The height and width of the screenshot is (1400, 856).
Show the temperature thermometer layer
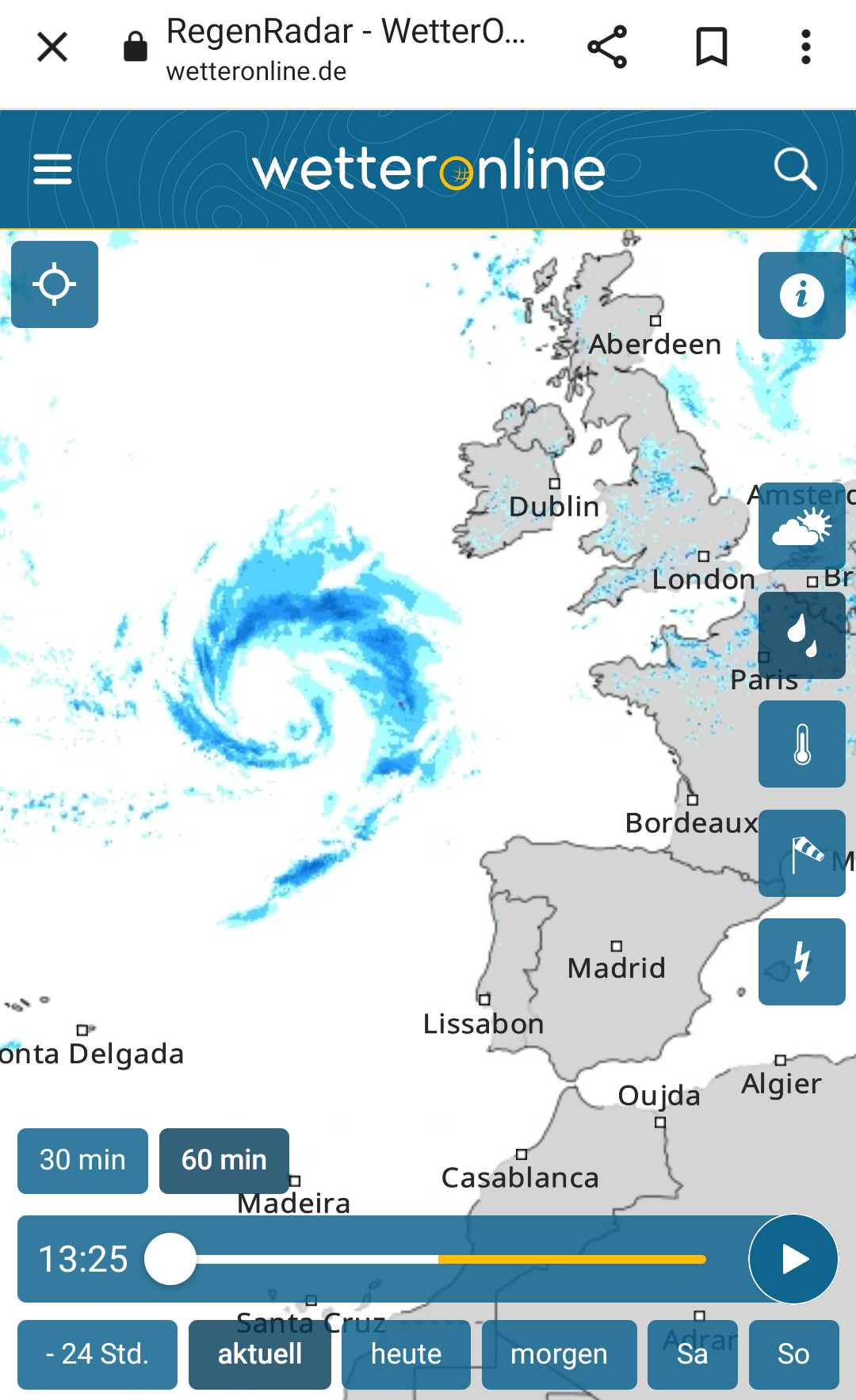pos(801,744)
